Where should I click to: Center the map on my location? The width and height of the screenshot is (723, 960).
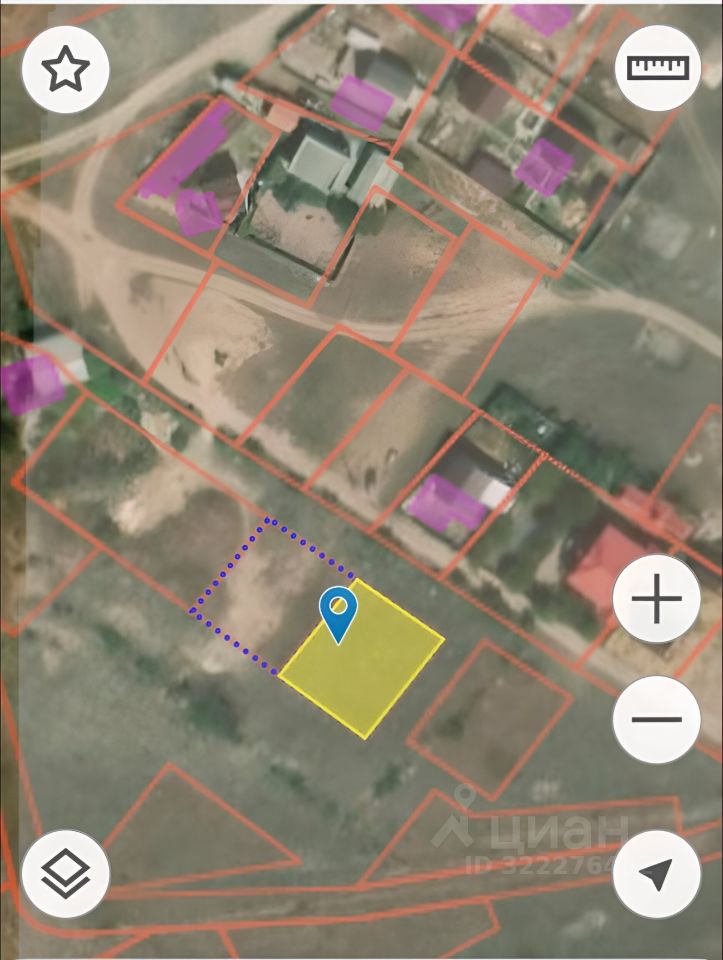pyautogui.click(x=657, y=875)
